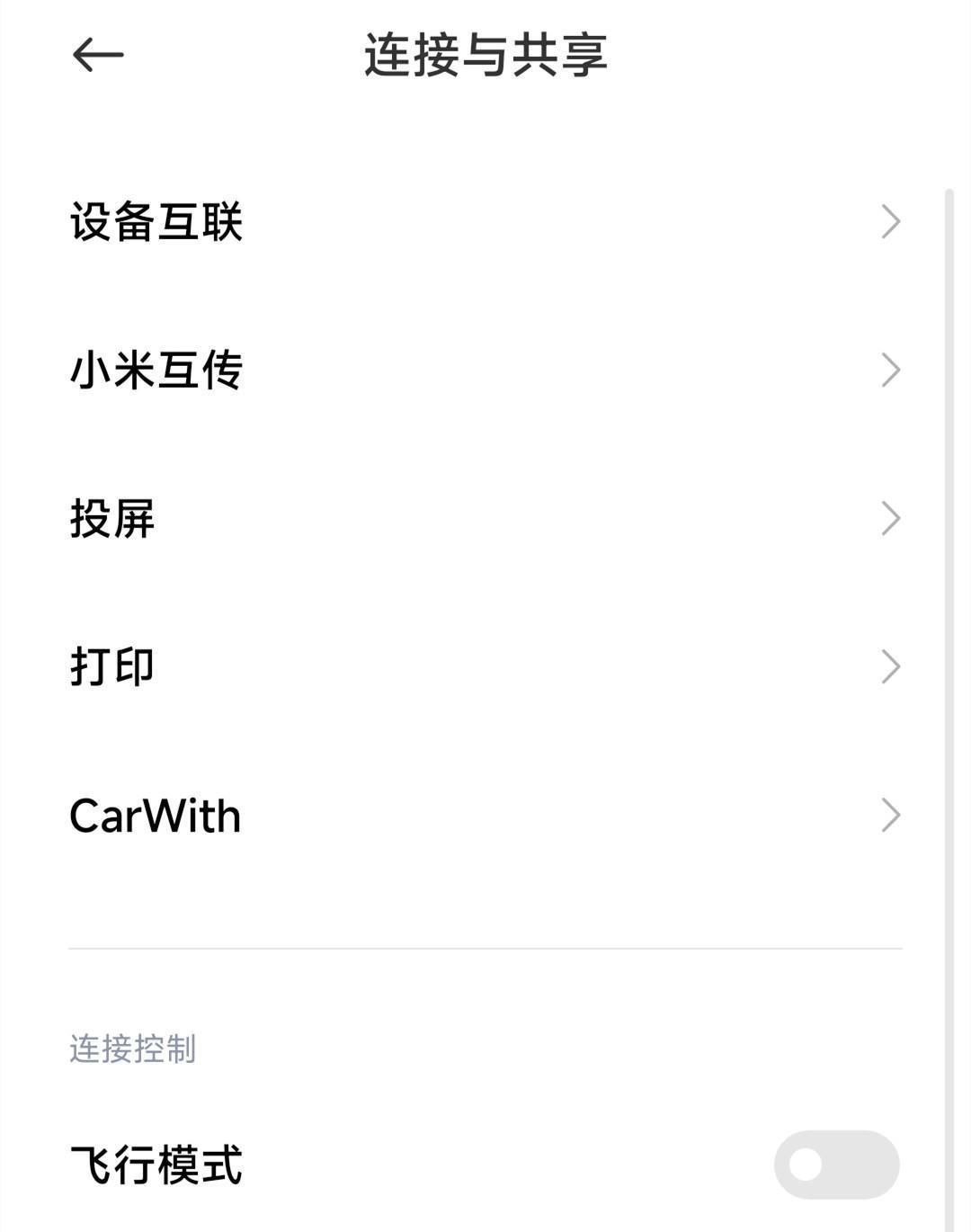
Task: Expand 小米互传 via its chevron
Action: click(x=890, y=370)
